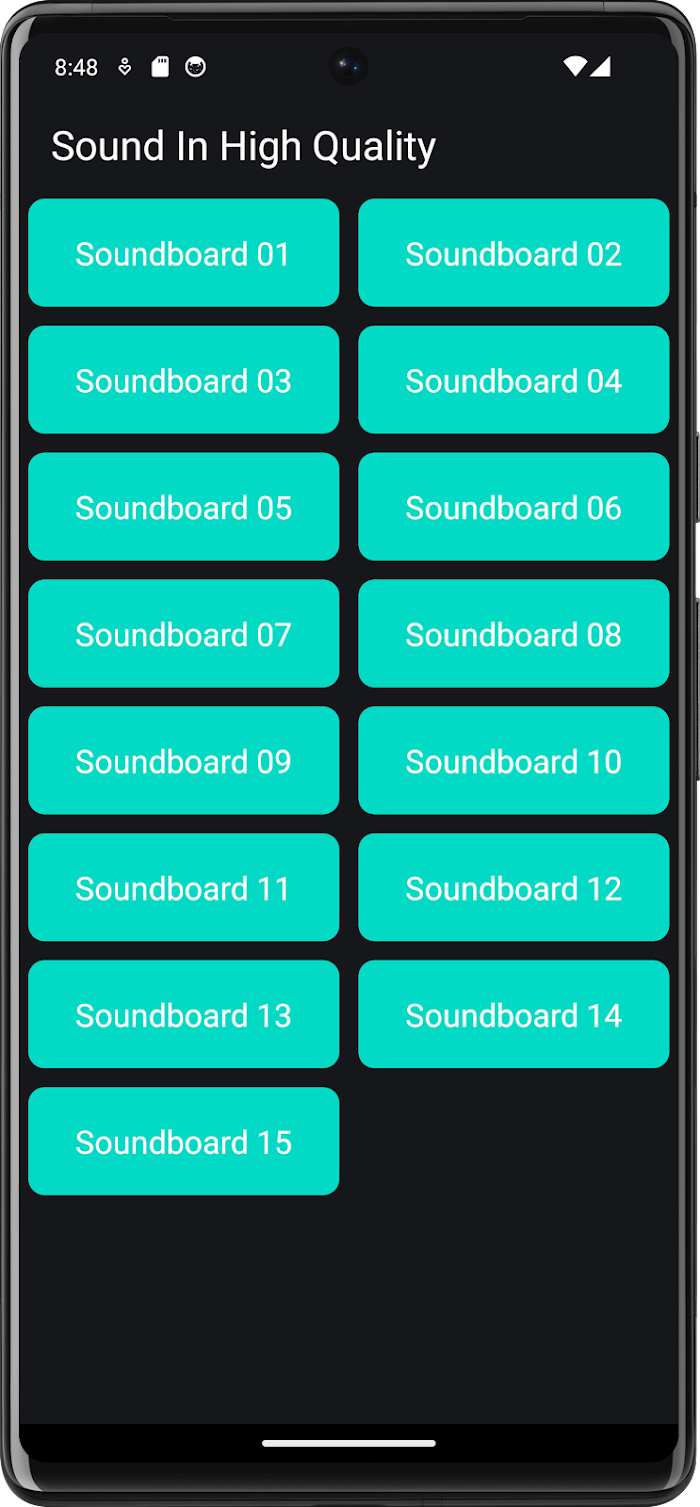Tap Soundboard 09
The image size is (700, 1507).
click(184, 761)
